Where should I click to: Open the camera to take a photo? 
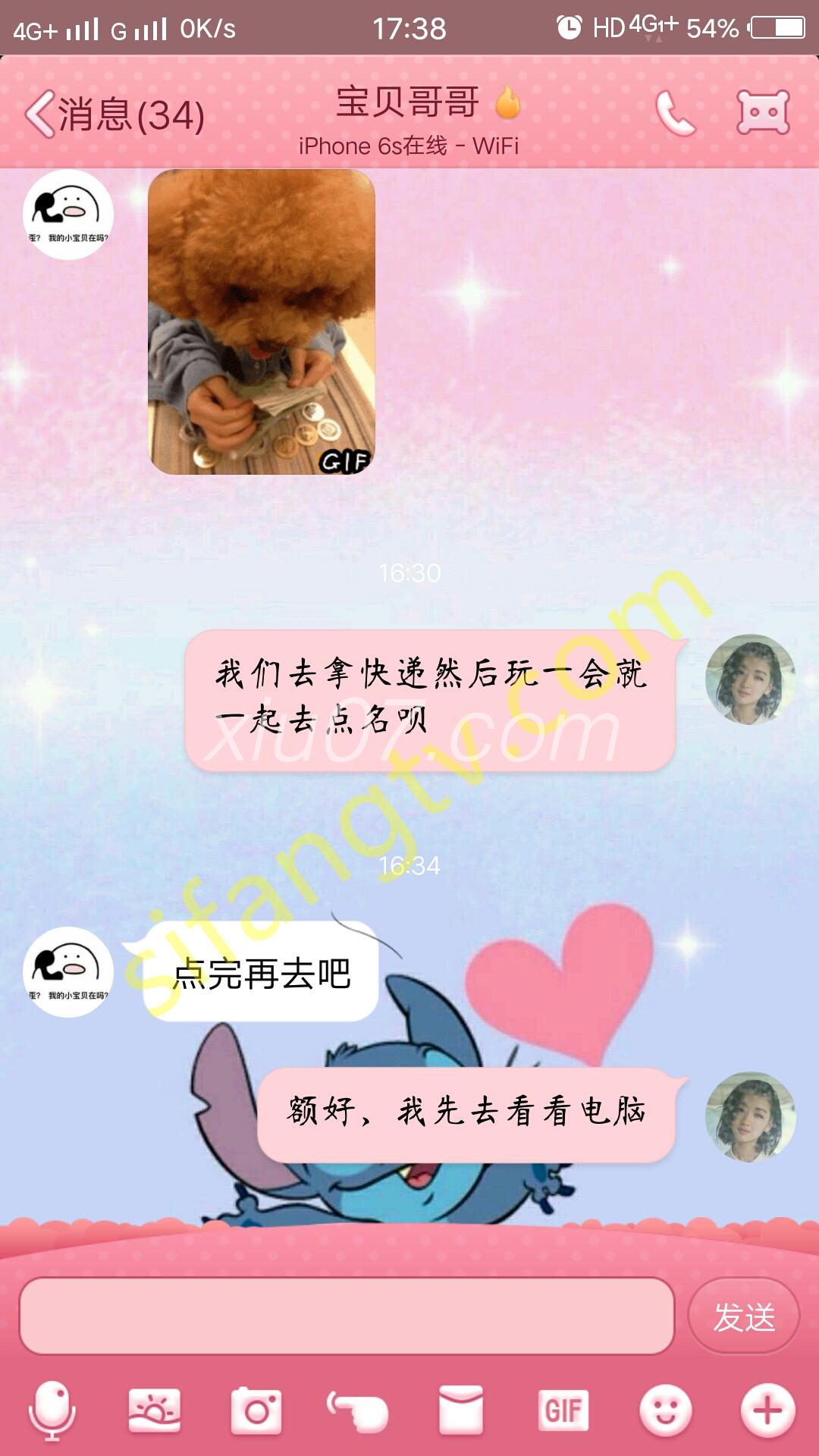(x=256, y=1410)
